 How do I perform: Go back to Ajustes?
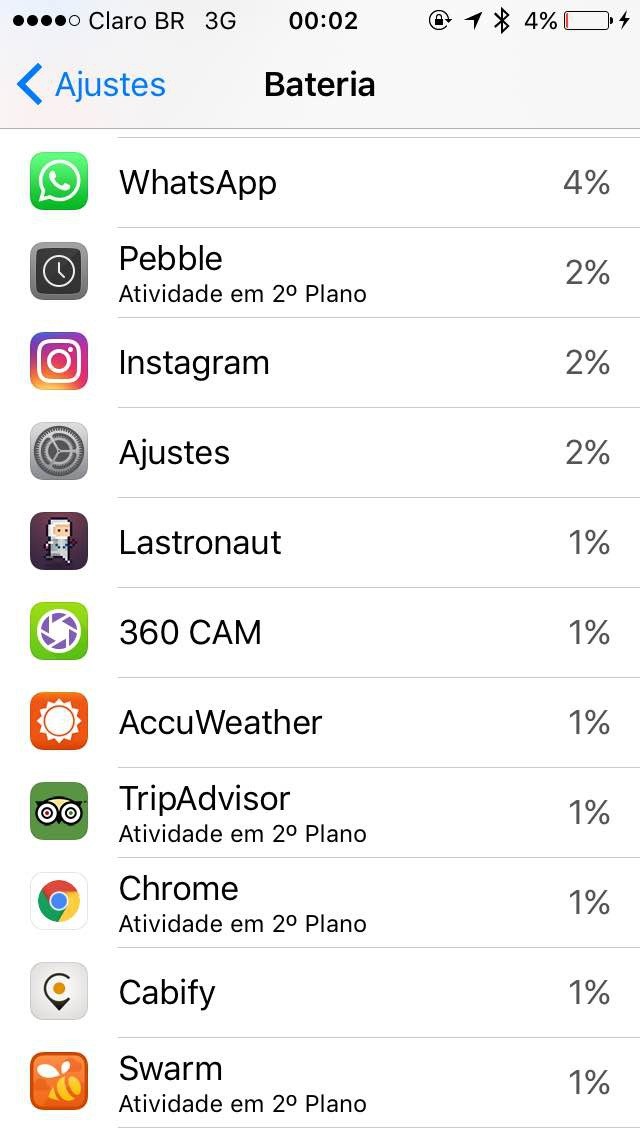[92, 85]
